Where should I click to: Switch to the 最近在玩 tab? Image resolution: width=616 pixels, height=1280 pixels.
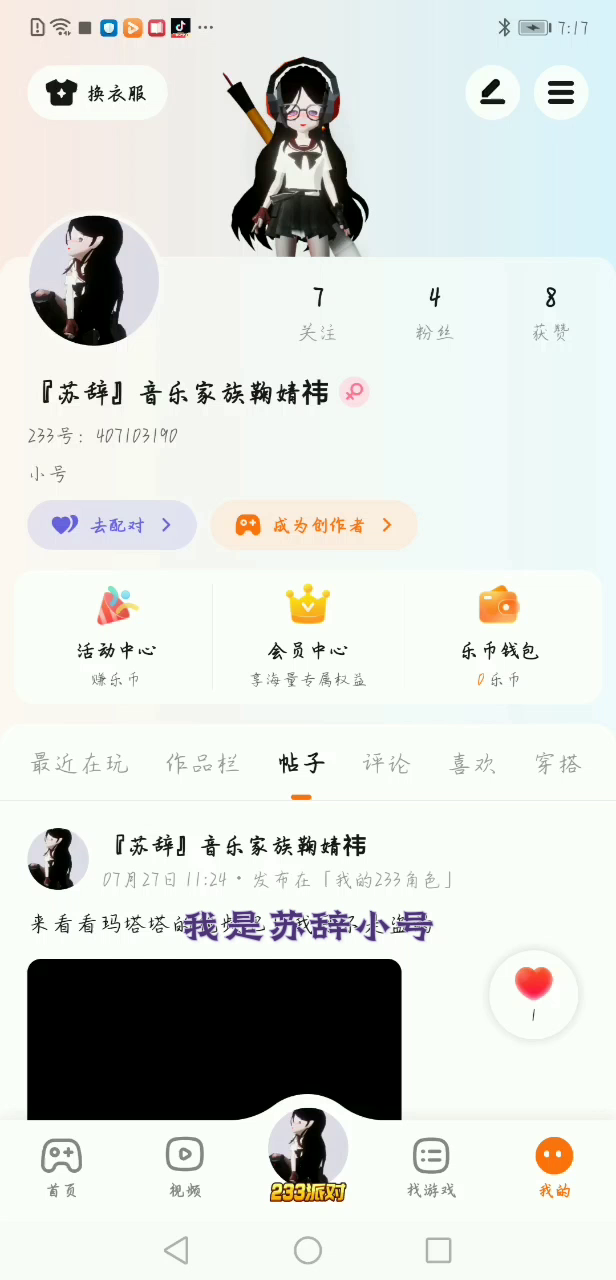click(x=80, y=764)
